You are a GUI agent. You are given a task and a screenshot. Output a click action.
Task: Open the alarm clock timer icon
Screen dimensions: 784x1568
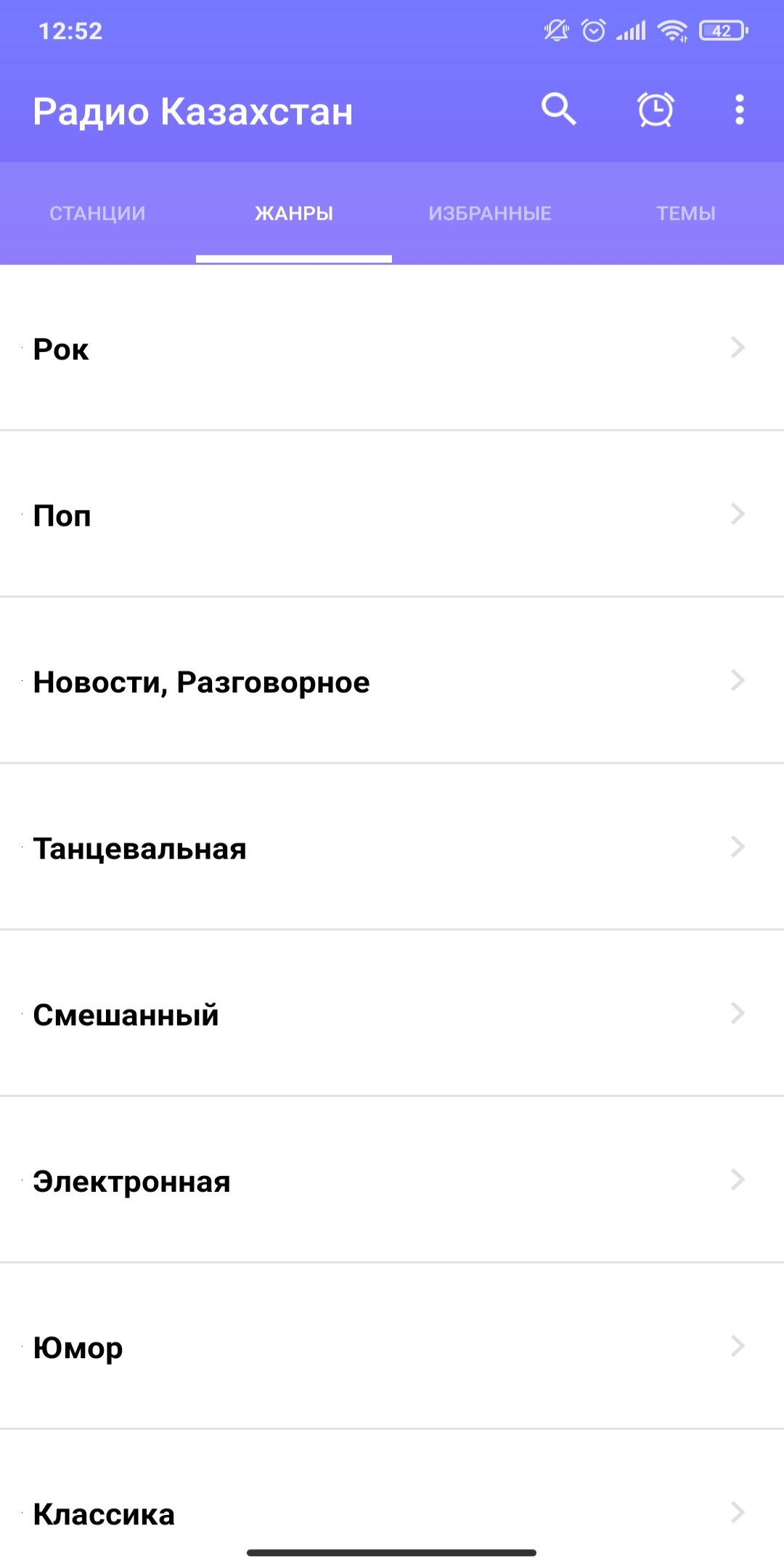[656, 110]
